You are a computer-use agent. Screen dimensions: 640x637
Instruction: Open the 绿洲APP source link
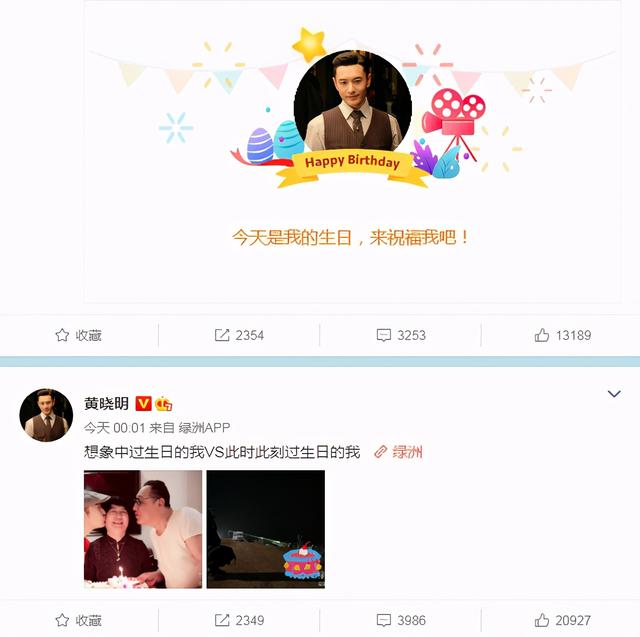tap(204, 427)
